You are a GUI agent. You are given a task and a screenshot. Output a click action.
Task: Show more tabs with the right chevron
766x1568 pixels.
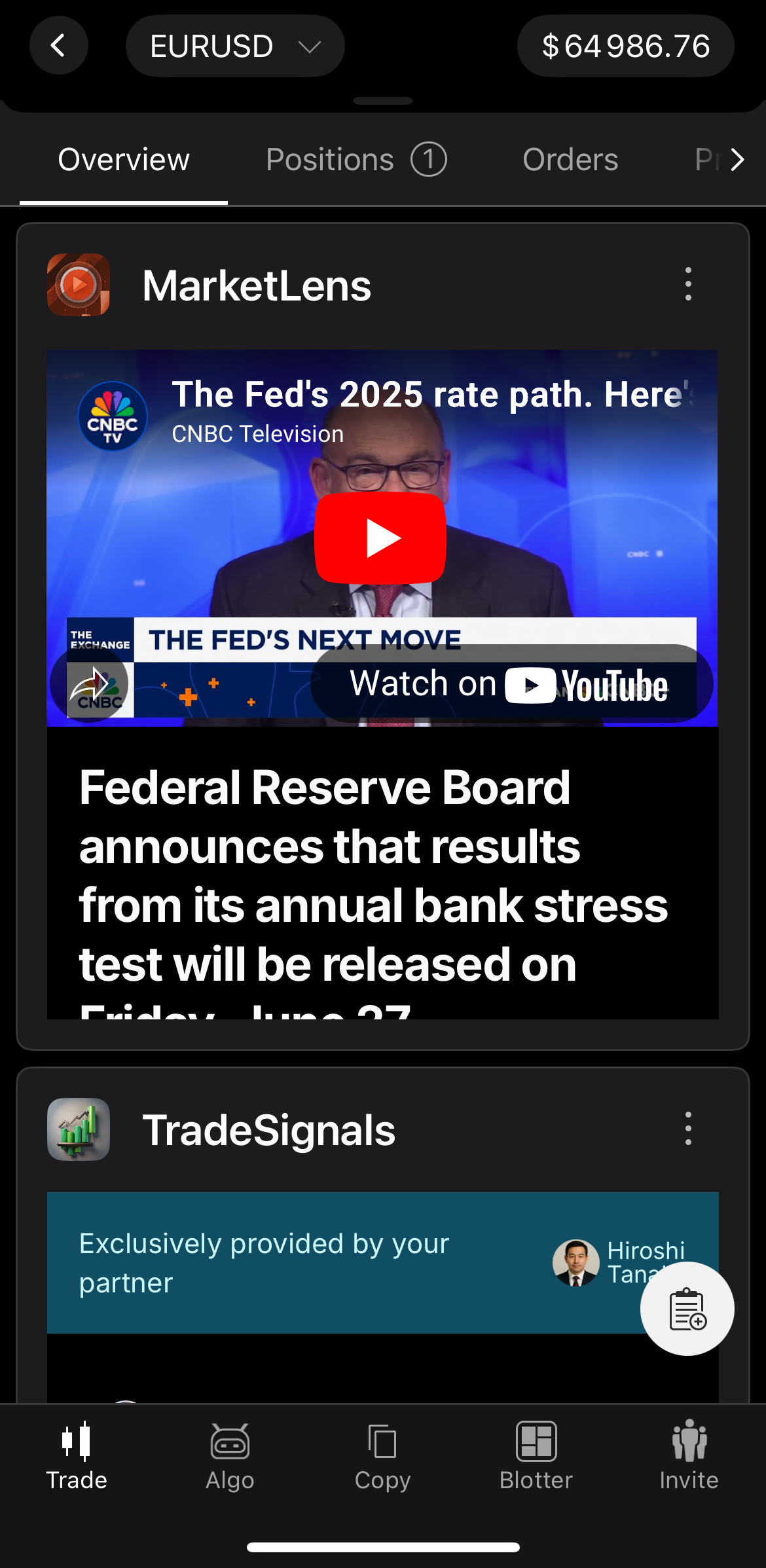click(738, 160)
